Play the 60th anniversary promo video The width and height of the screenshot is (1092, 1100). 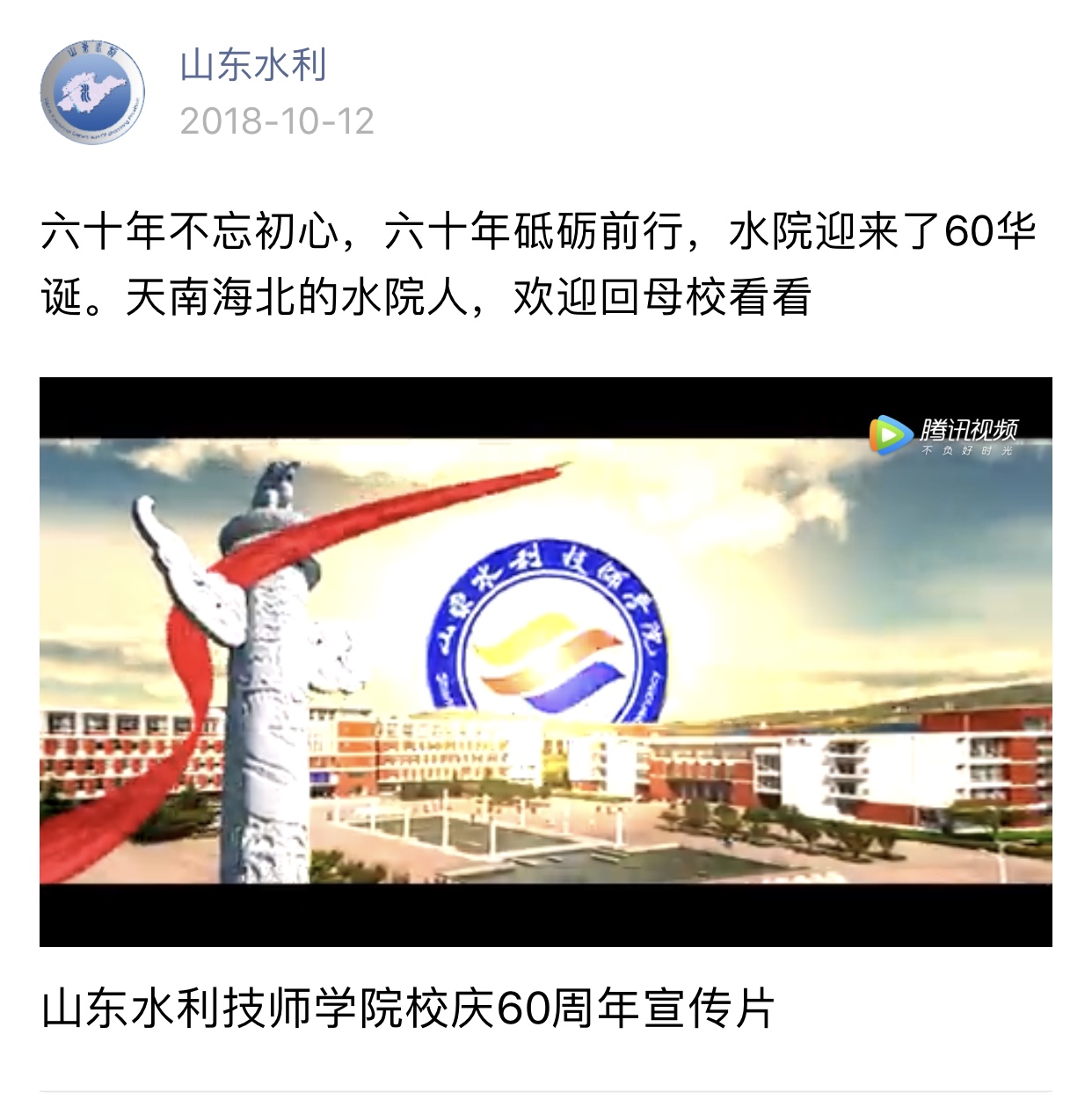point(545,661)
